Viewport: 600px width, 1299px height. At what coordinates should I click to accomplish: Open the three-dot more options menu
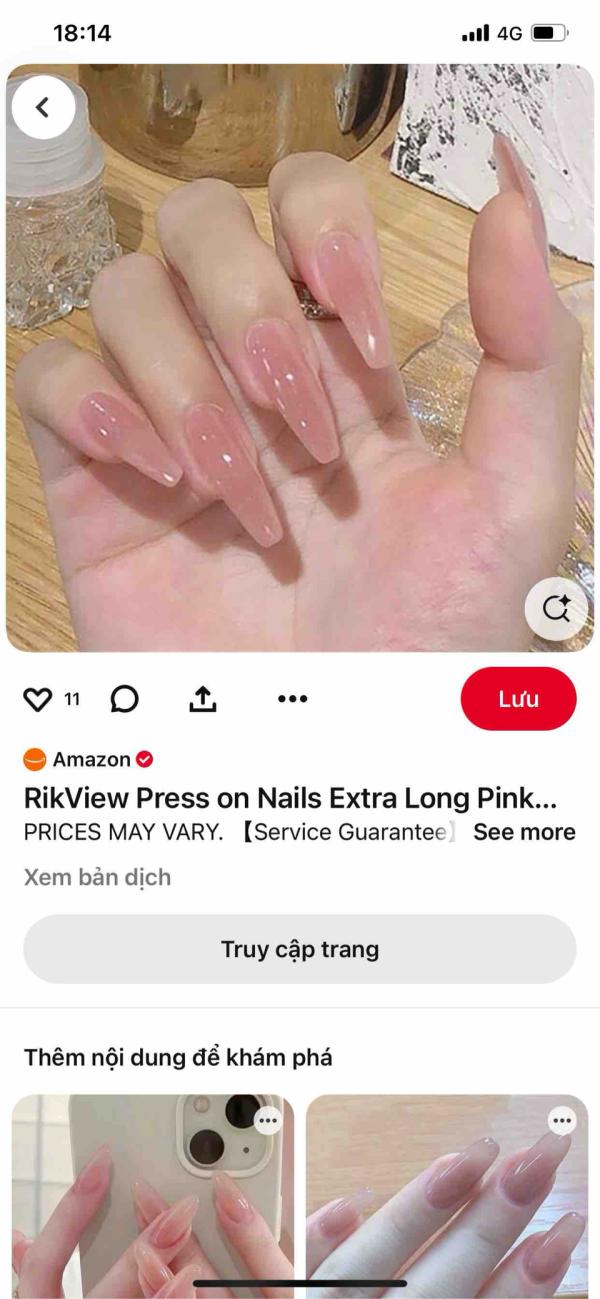click(x=292, y=699)
